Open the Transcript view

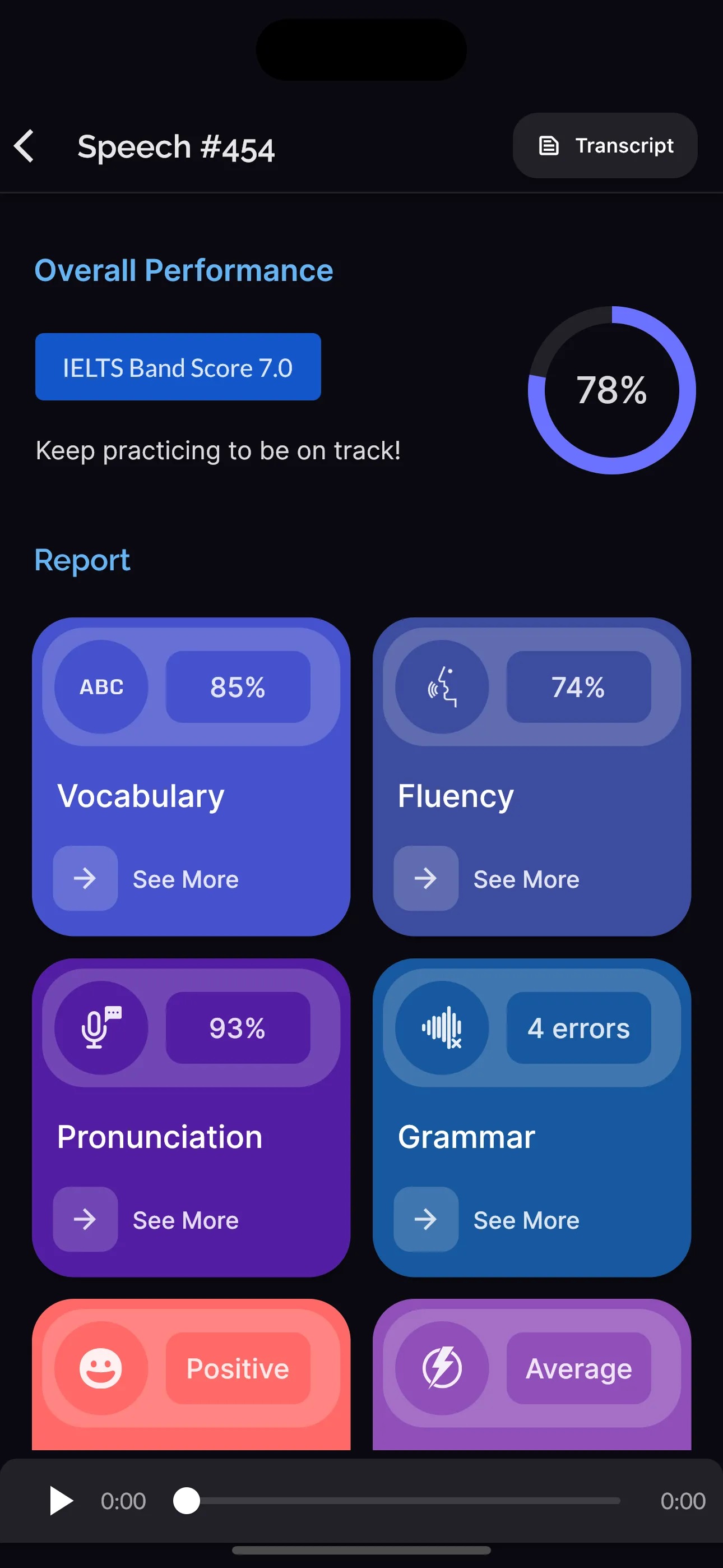pos(605,145)
